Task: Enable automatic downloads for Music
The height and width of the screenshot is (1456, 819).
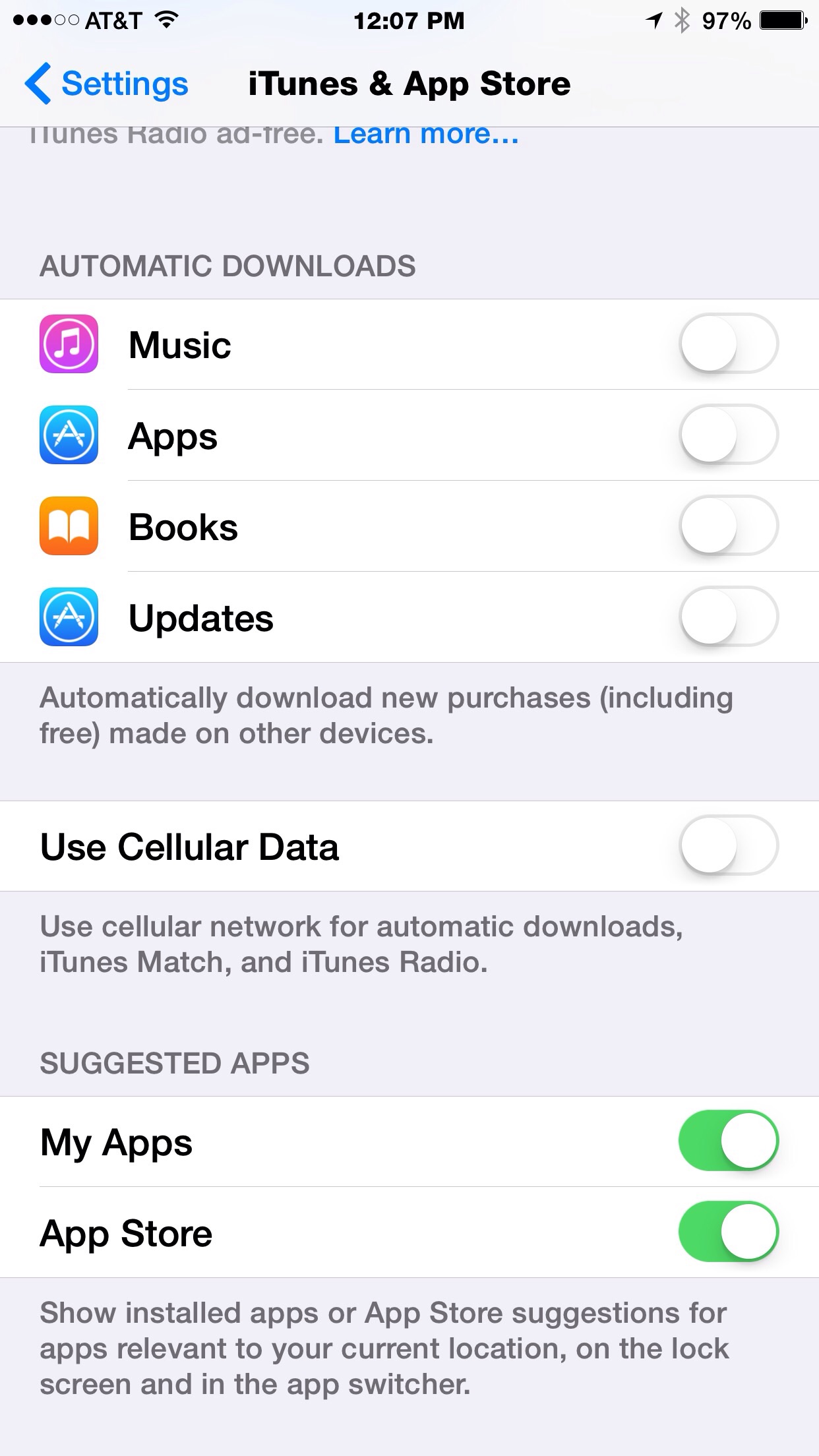Action: 729,344
